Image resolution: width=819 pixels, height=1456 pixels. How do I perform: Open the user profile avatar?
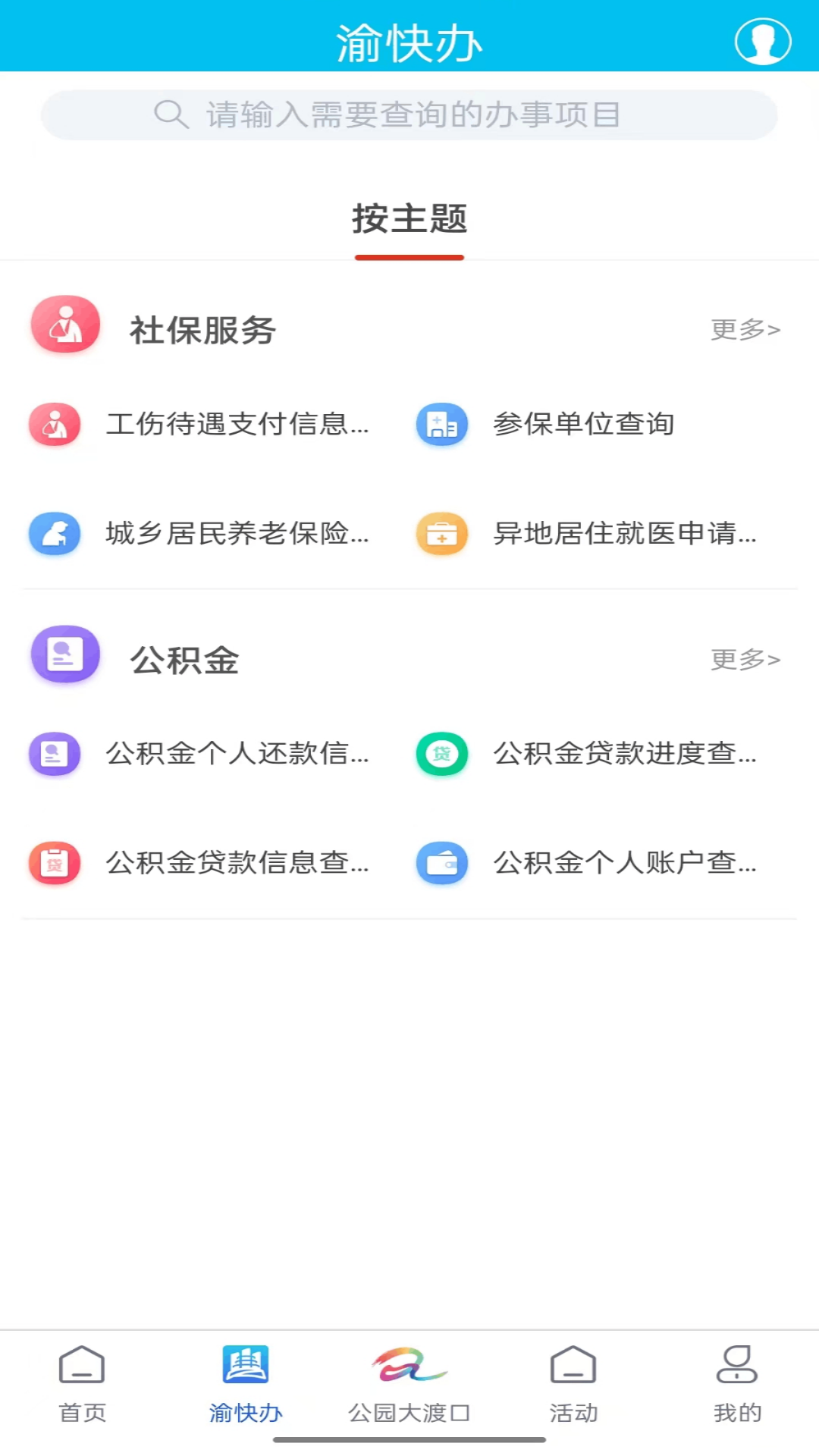762,42
